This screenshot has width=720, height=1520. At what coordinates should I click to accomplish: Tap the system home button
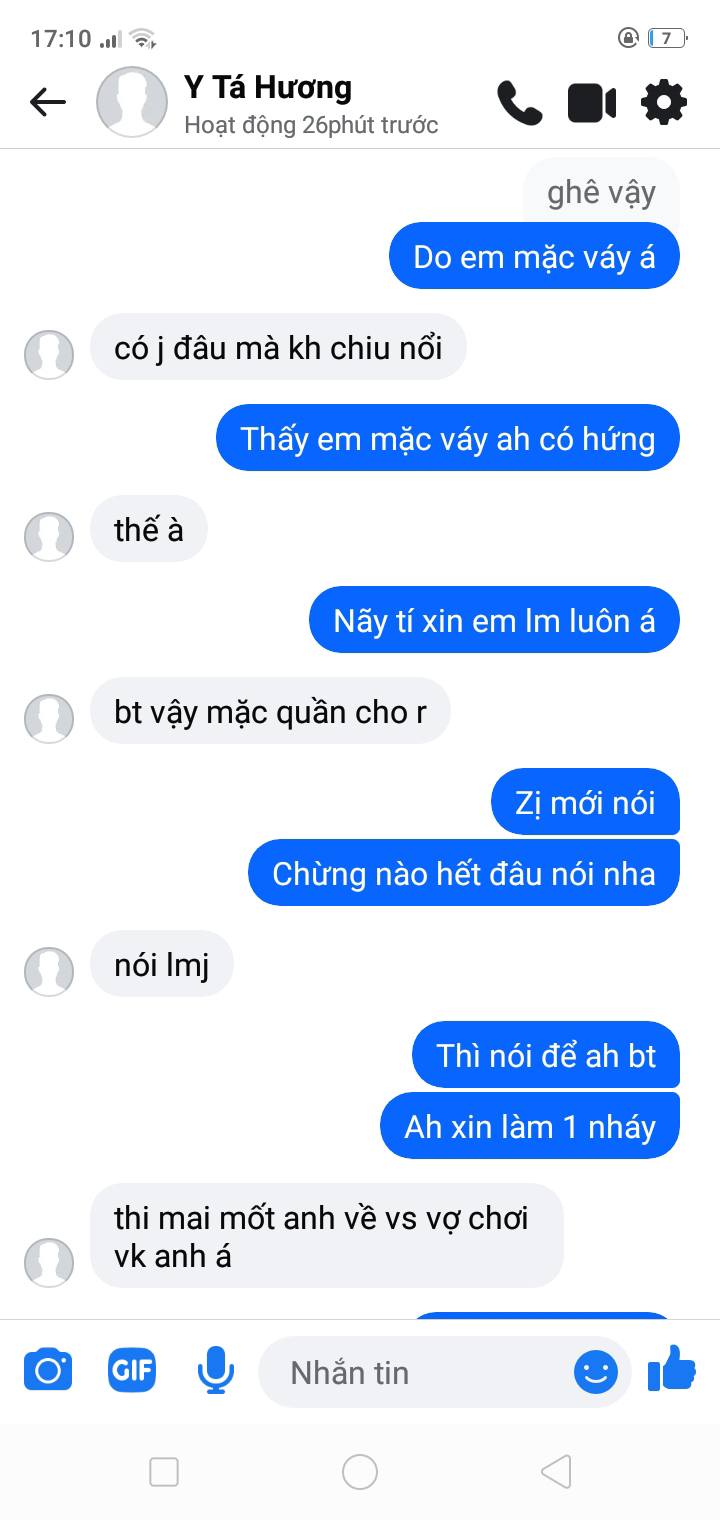click(x=360, y=1471)
